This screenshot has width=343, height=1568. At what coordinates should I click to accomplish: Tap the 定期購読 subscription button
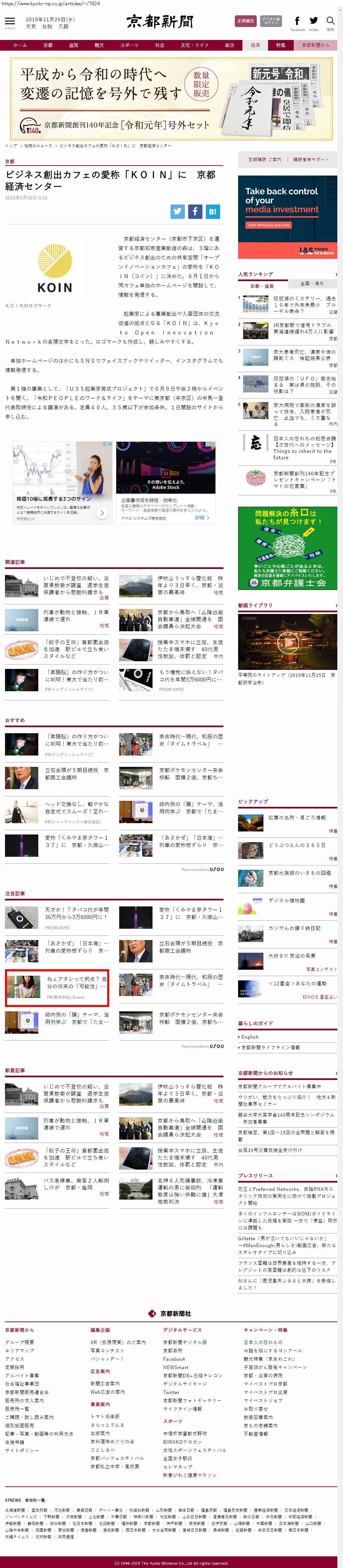coord(246,21)
